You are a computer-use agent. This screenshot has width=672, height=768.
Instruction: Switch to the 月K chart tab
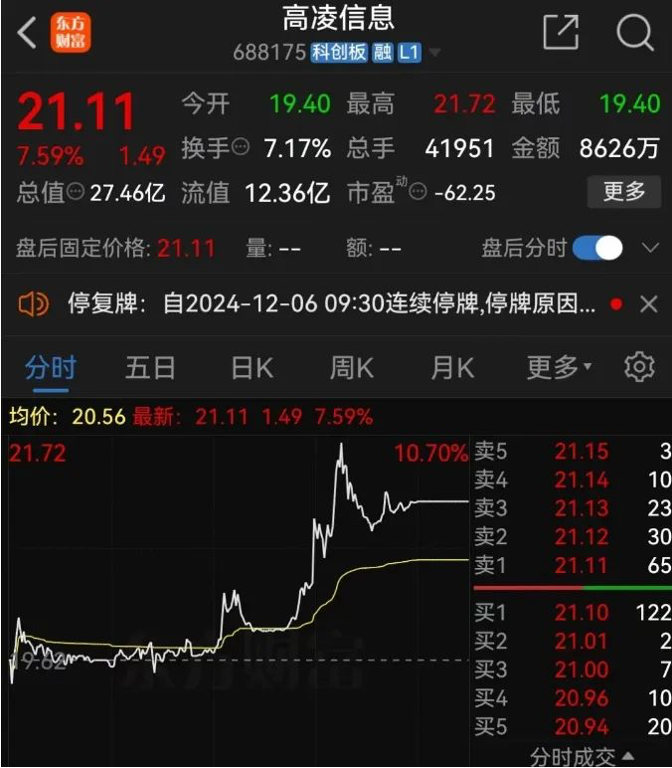(x=453, y=368)
